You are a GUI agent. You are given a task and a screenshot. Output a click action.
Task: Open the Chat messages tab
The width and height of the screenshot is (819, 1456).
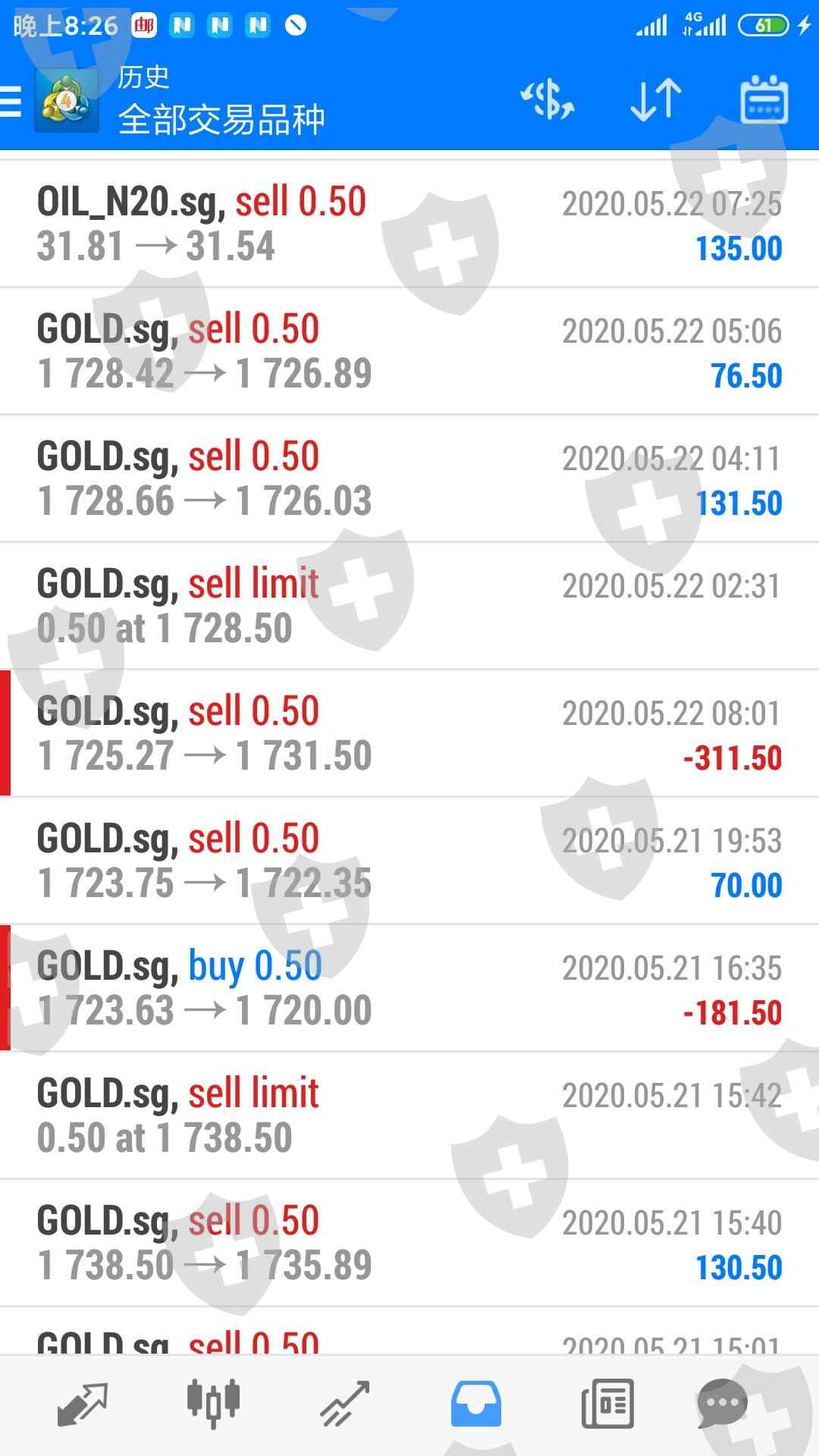pyautogui.click(x=722, y=1404)
